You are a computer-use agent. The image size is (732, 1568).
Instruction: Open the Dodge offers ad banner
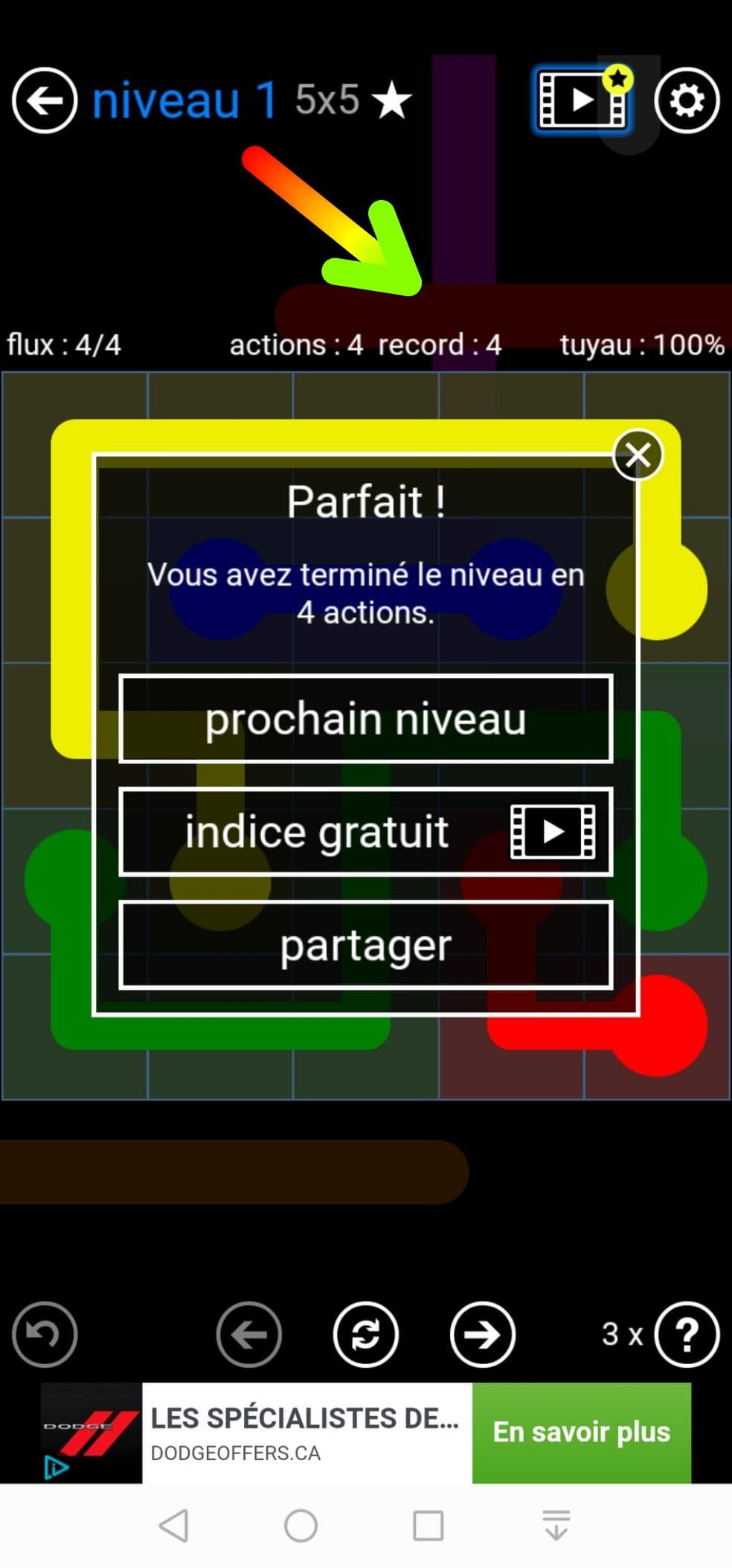tap(305, 1432)
